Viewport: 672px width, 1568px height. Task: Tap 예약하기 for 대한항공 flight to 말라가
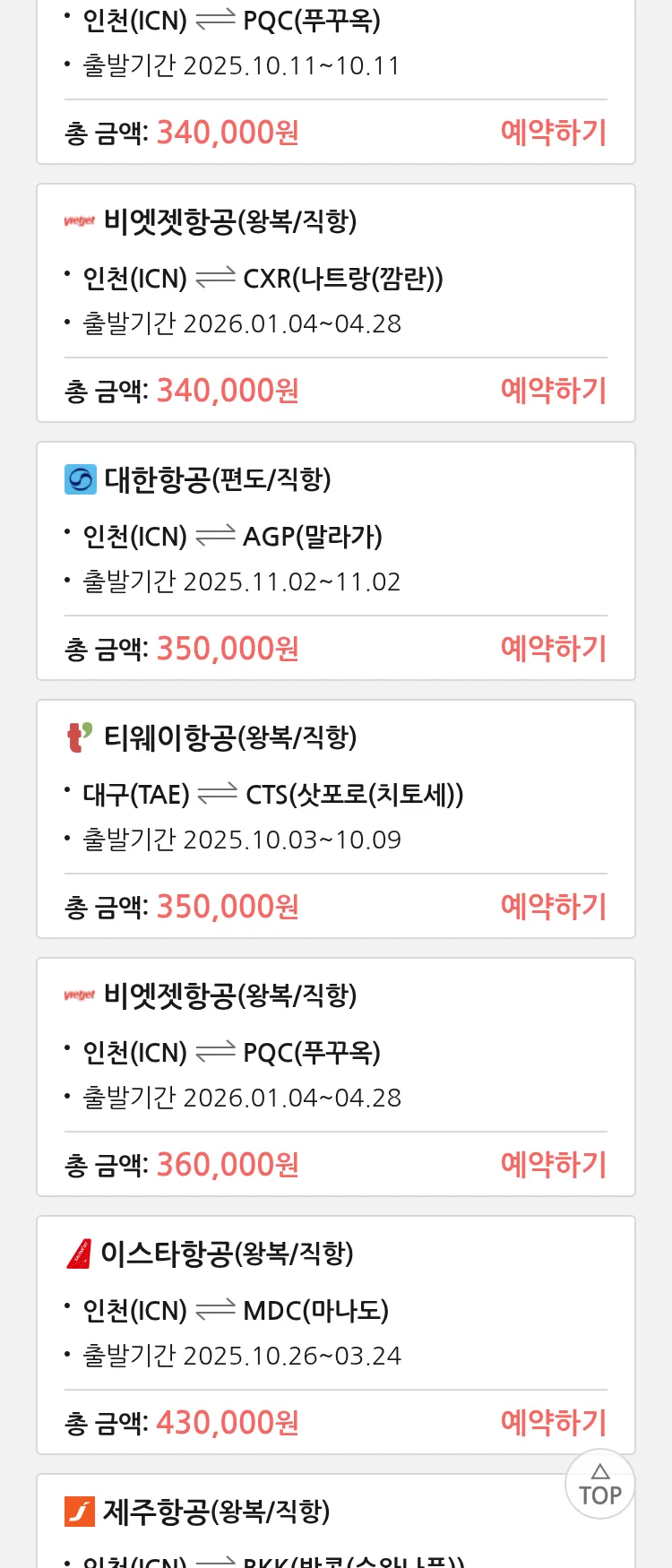(553, 649)
